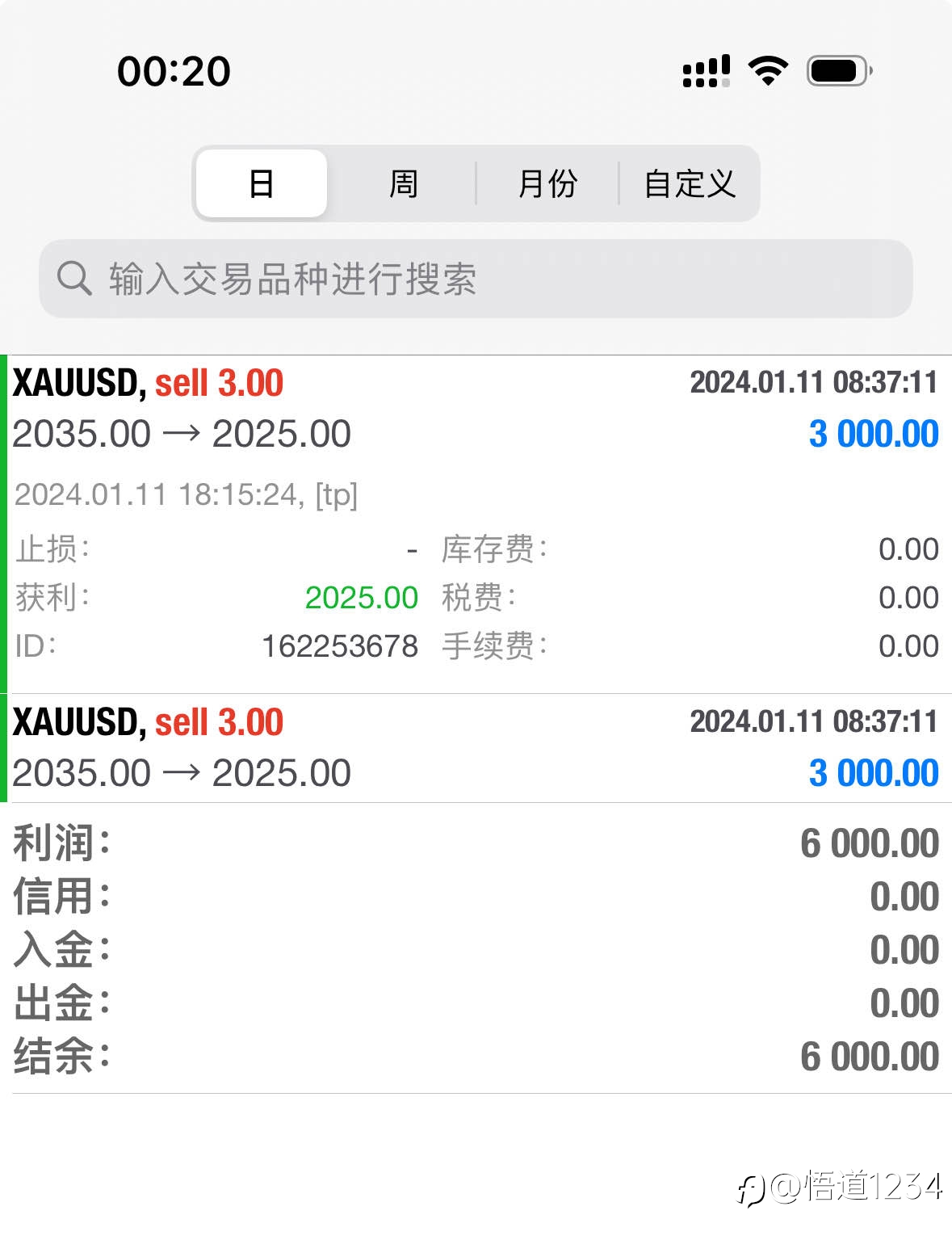The height and width of the screenshot is (1240, 952).
Task: Expand the second XAUUSD sell 3.00 trade
Action: click(x=476, y=748)
